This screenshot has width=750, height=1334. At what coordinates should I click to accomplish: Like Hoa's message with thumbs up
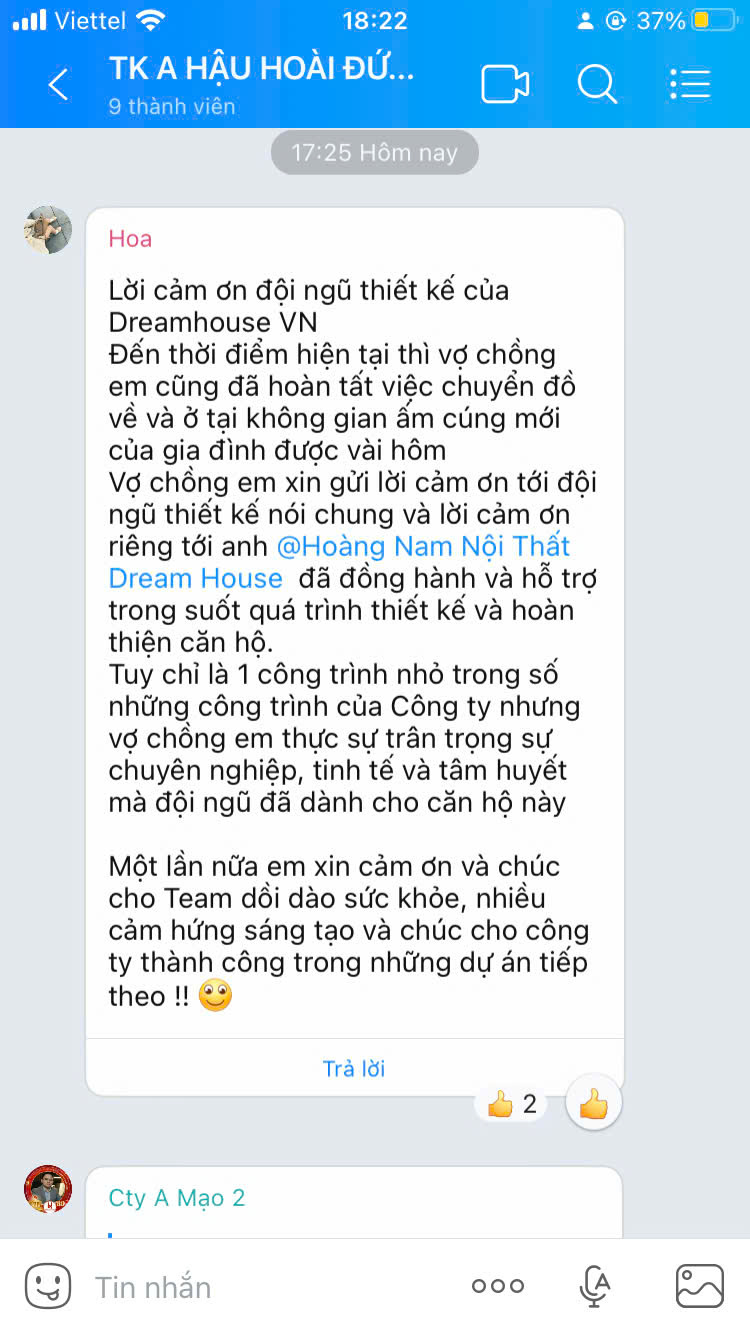pyautogui.click(x=593, y=1105)
